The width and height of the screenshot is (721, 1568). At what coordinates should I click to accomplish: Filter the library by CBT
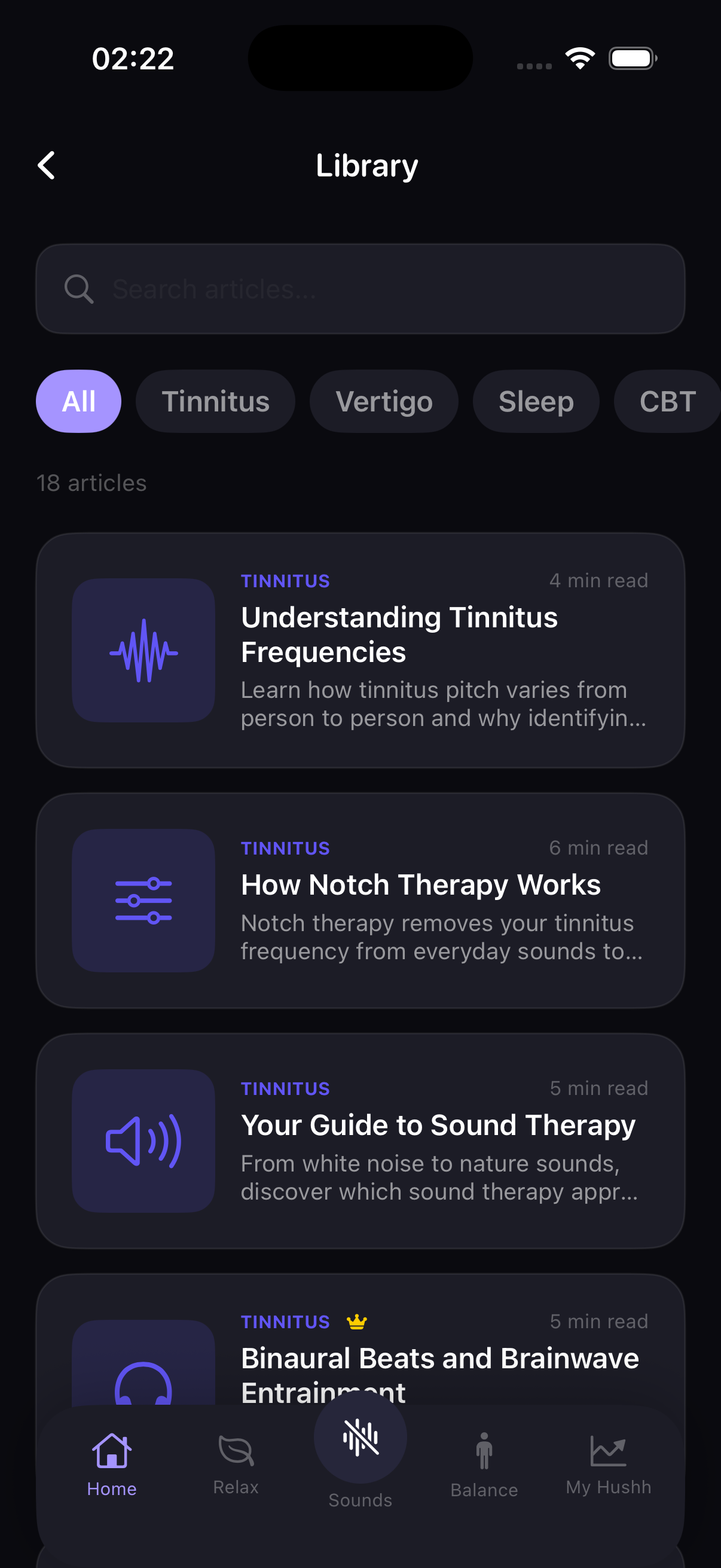point(667,402)
